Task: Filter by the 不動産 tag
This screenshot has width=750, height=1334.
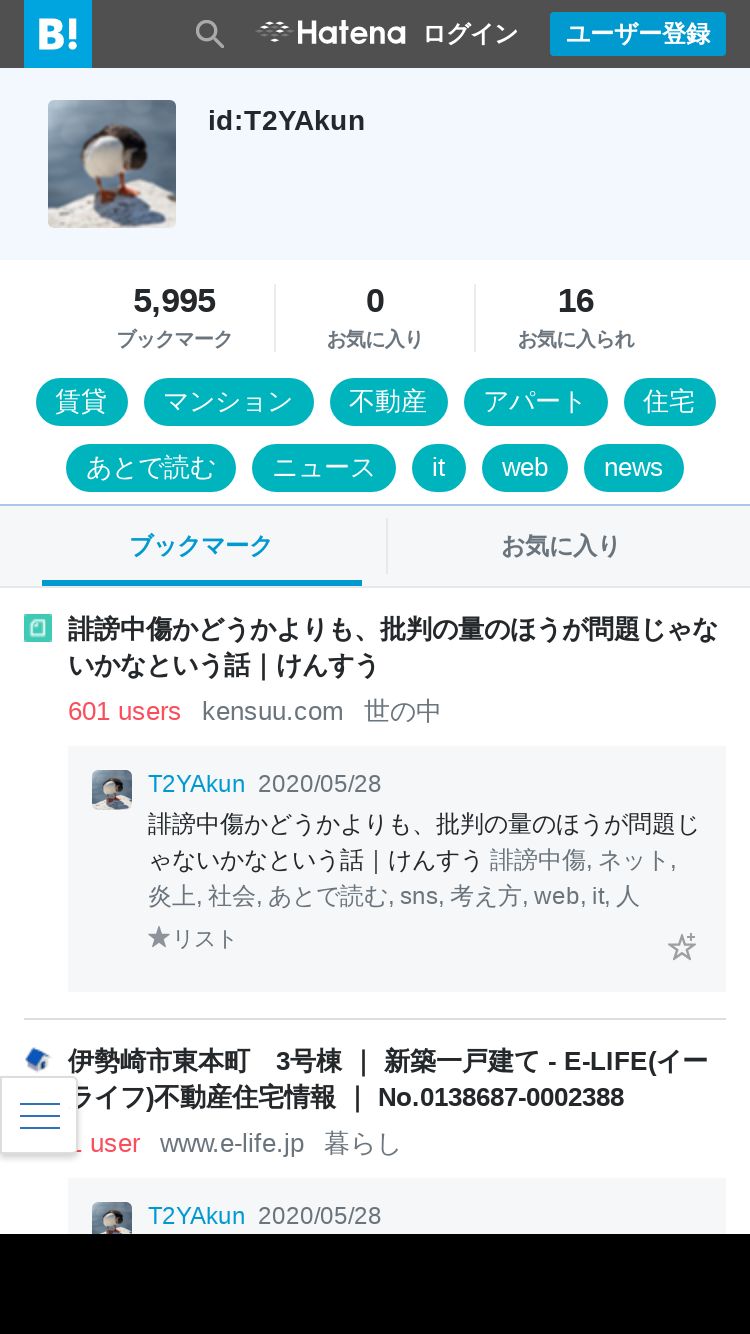Action: [x=389, y=402]
